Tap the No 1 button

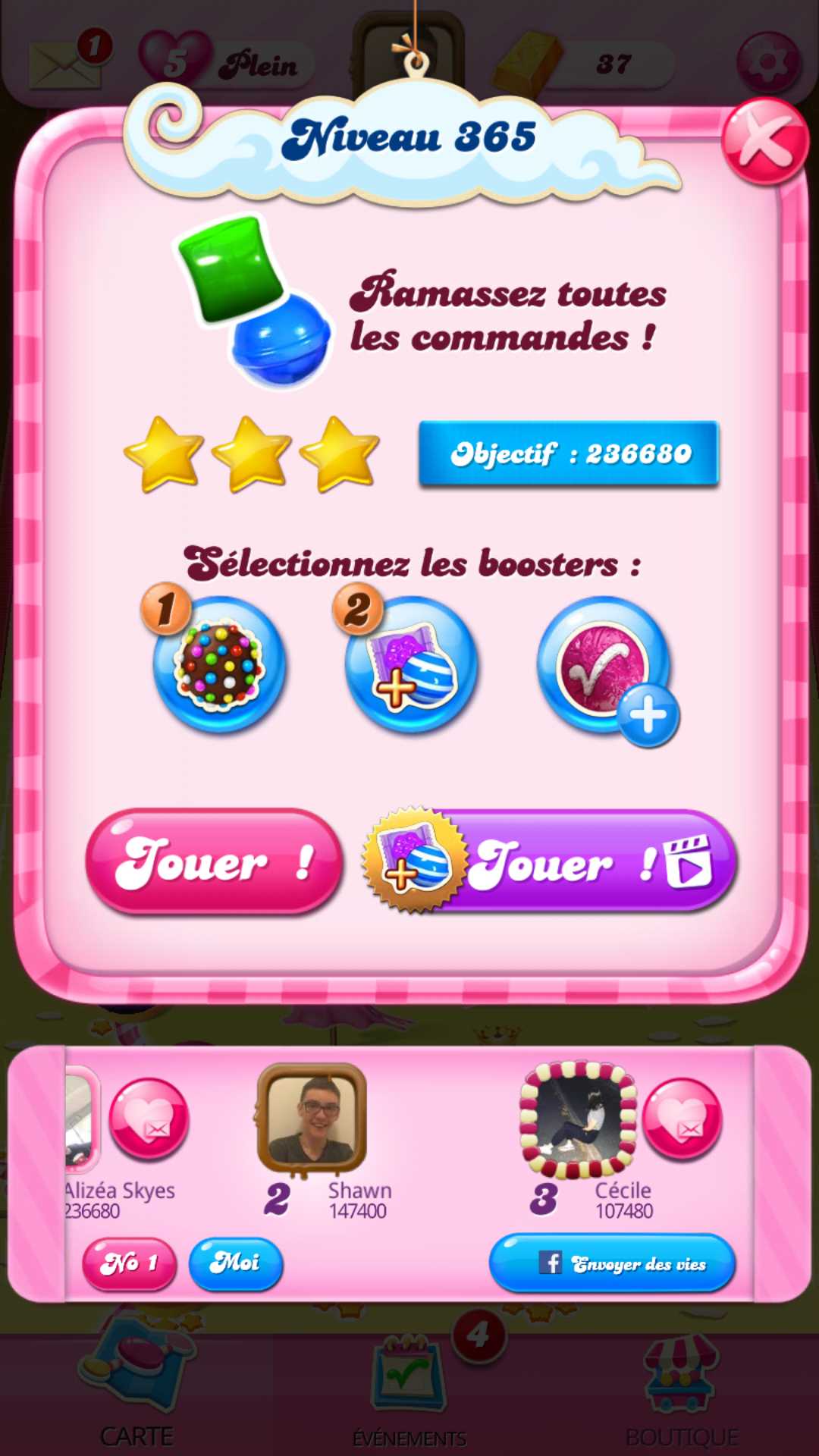tap(130, 1263)
